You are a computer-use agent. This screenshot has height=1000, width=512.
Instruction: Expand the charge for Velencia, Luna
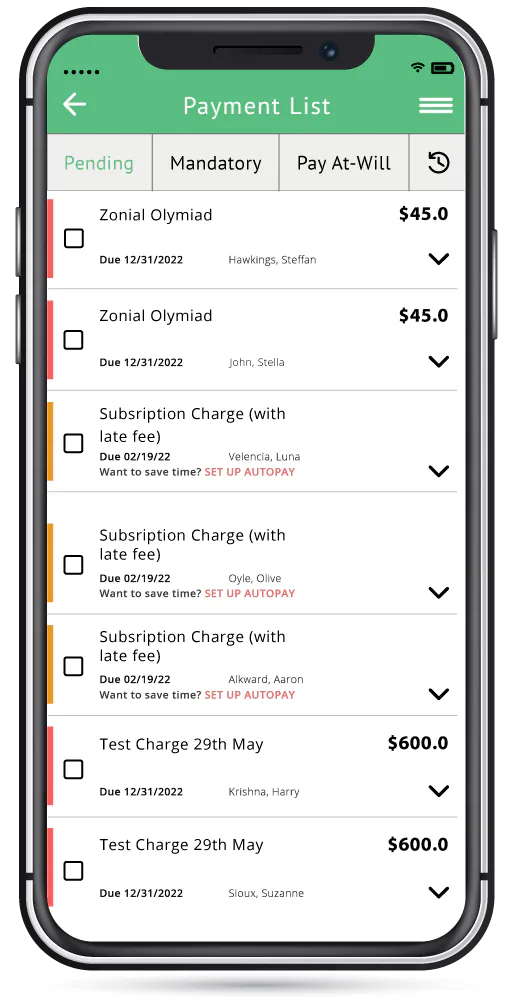(439, 471)
